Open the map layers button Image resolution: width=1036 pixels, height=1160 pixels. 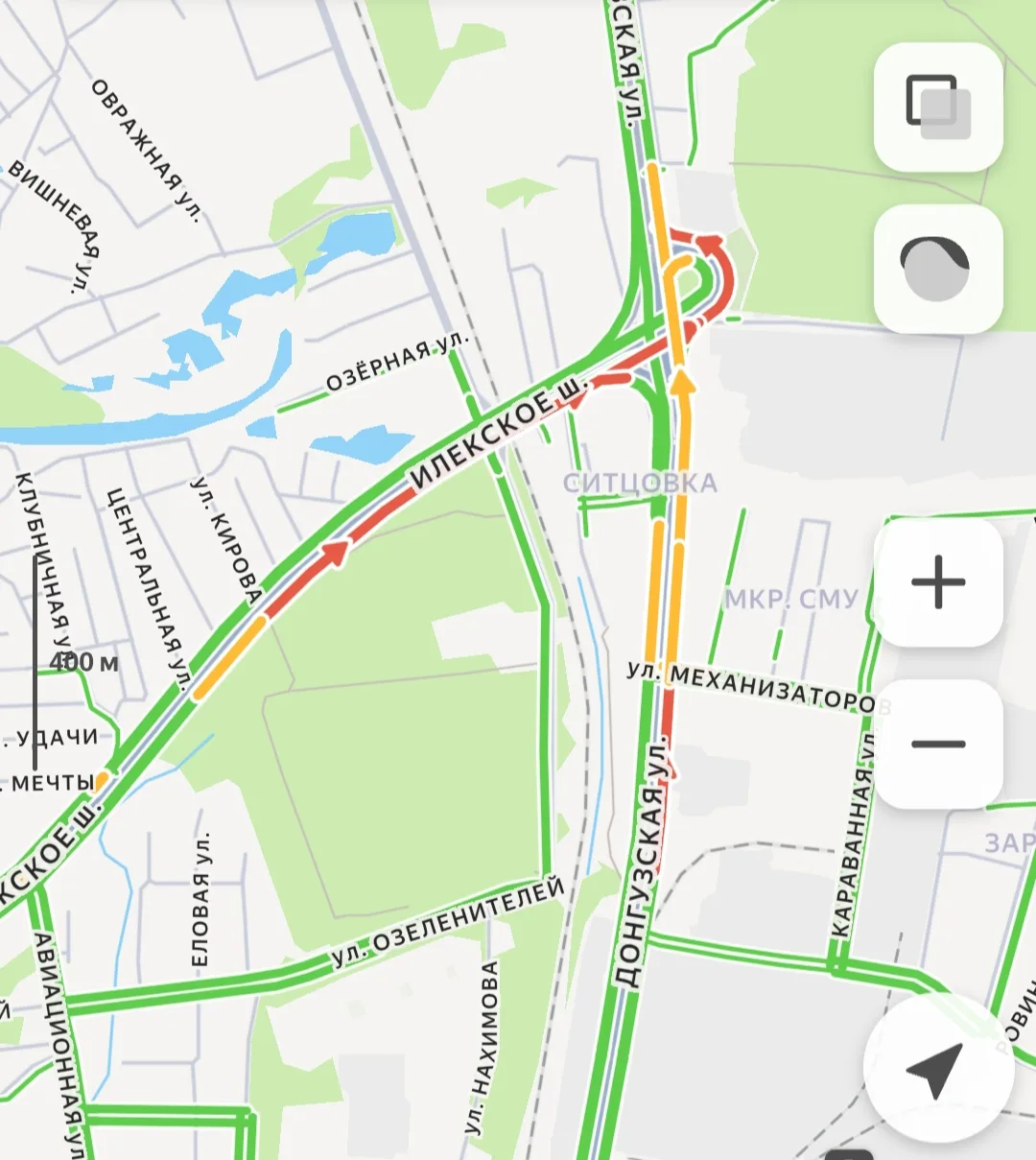pyautogui.click(x=938, y=107)
